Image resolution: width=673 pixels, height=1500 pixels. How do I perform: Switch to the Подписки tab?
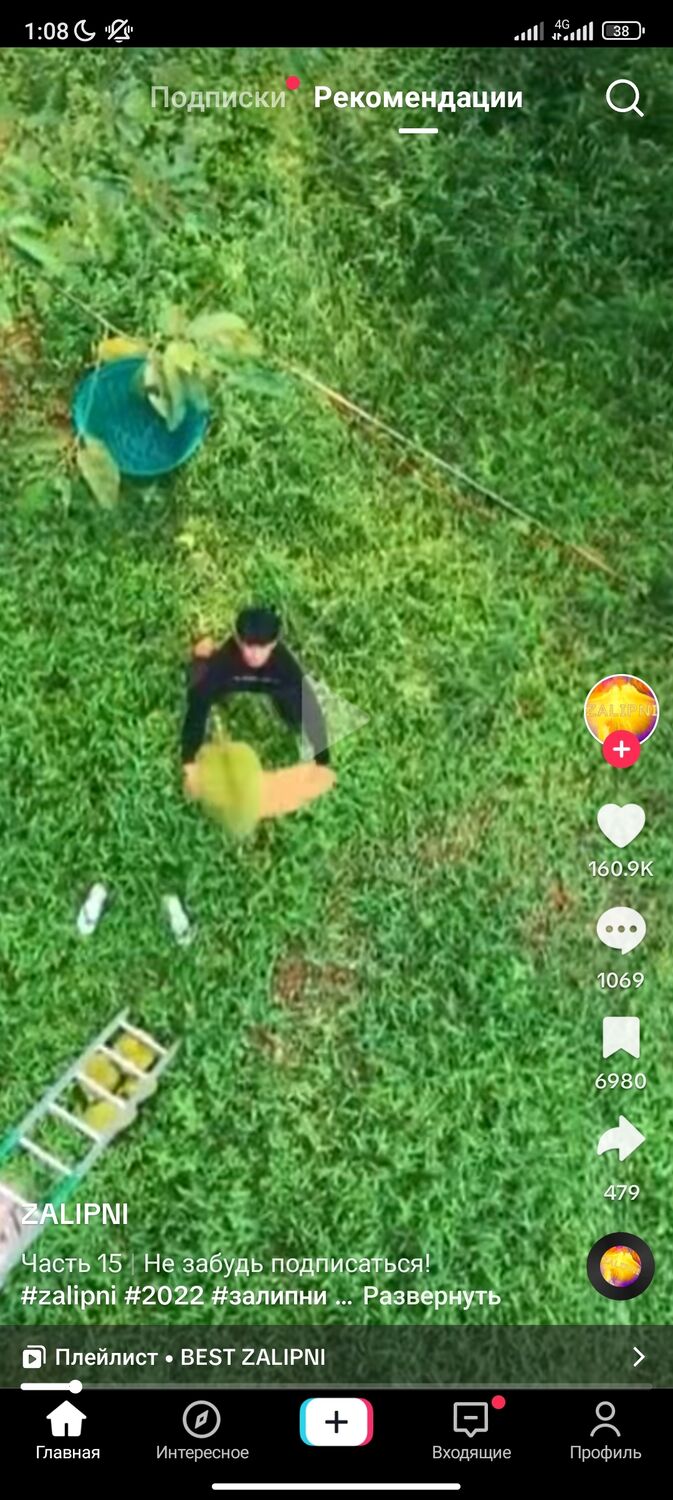[x=218, y=98]
